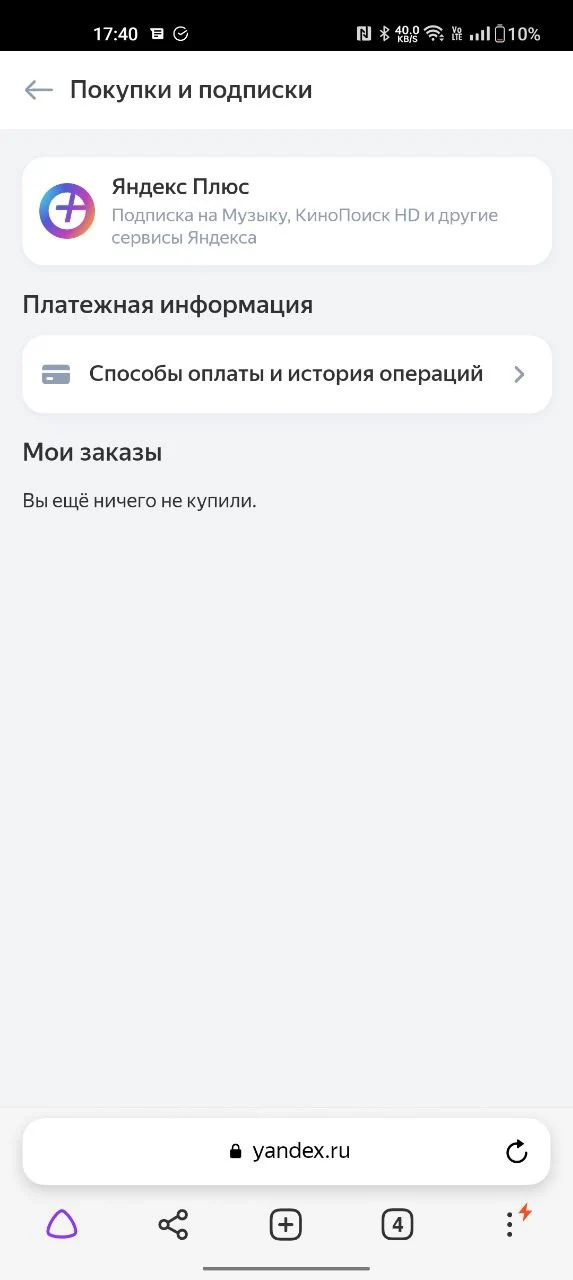Reload the page
The image size is (573, 1280).
tap(516, 1152)
